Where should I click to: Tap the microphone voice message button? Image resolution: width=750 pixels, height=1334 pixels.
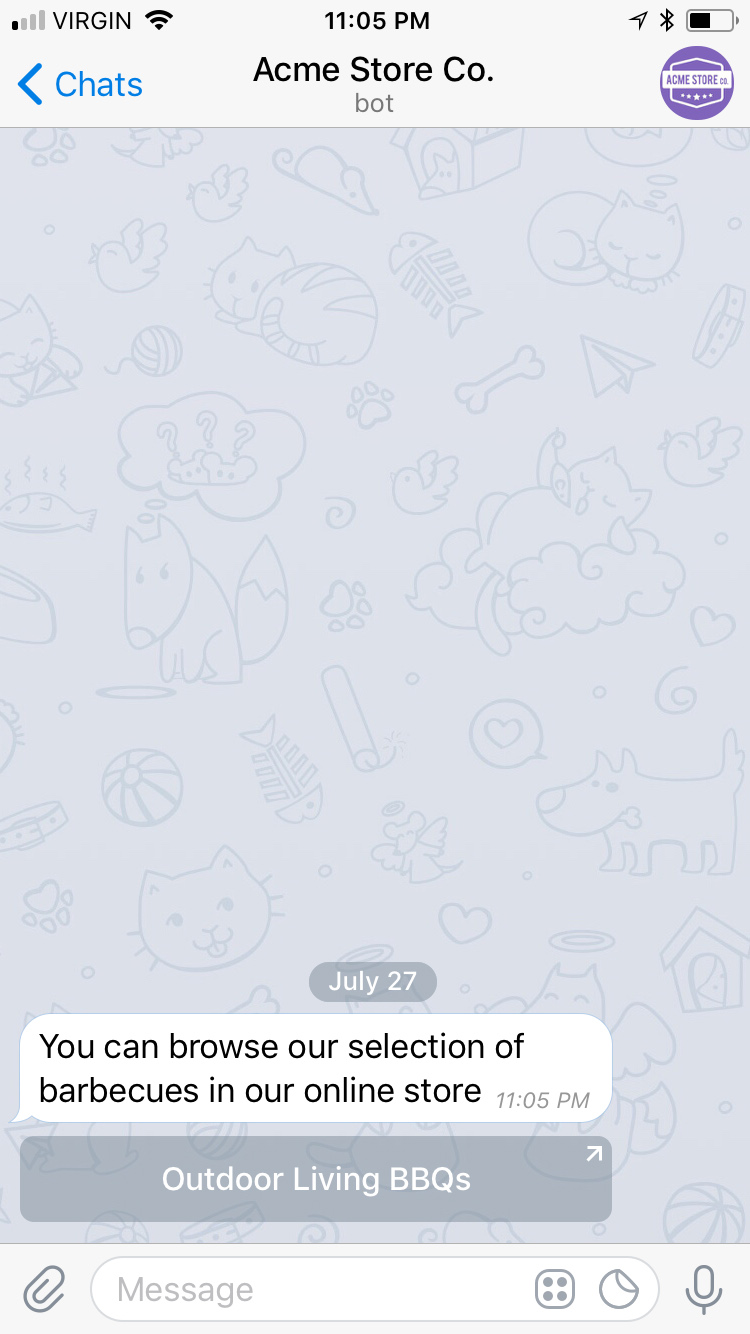click(704, 1289)
